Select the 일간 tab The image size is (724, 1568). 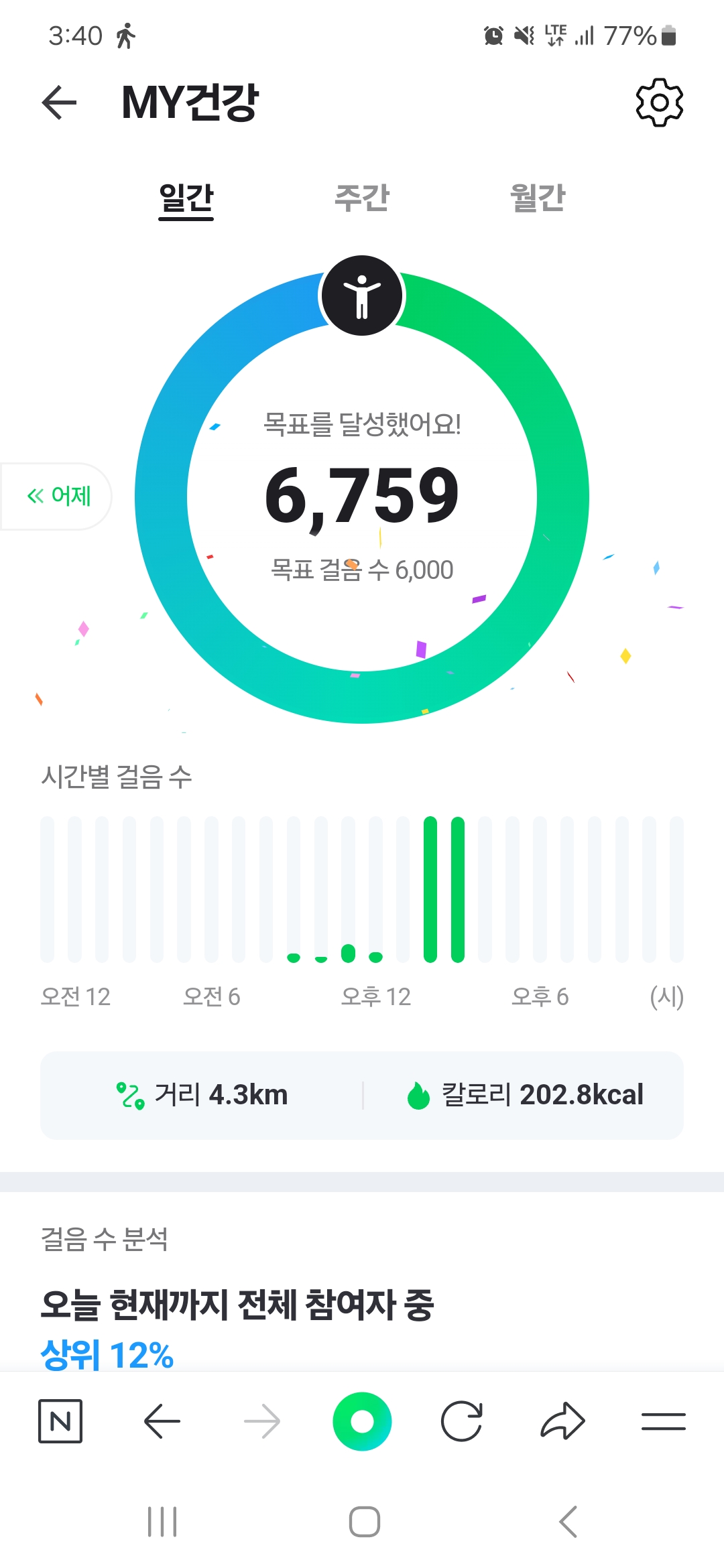(186, 198)
